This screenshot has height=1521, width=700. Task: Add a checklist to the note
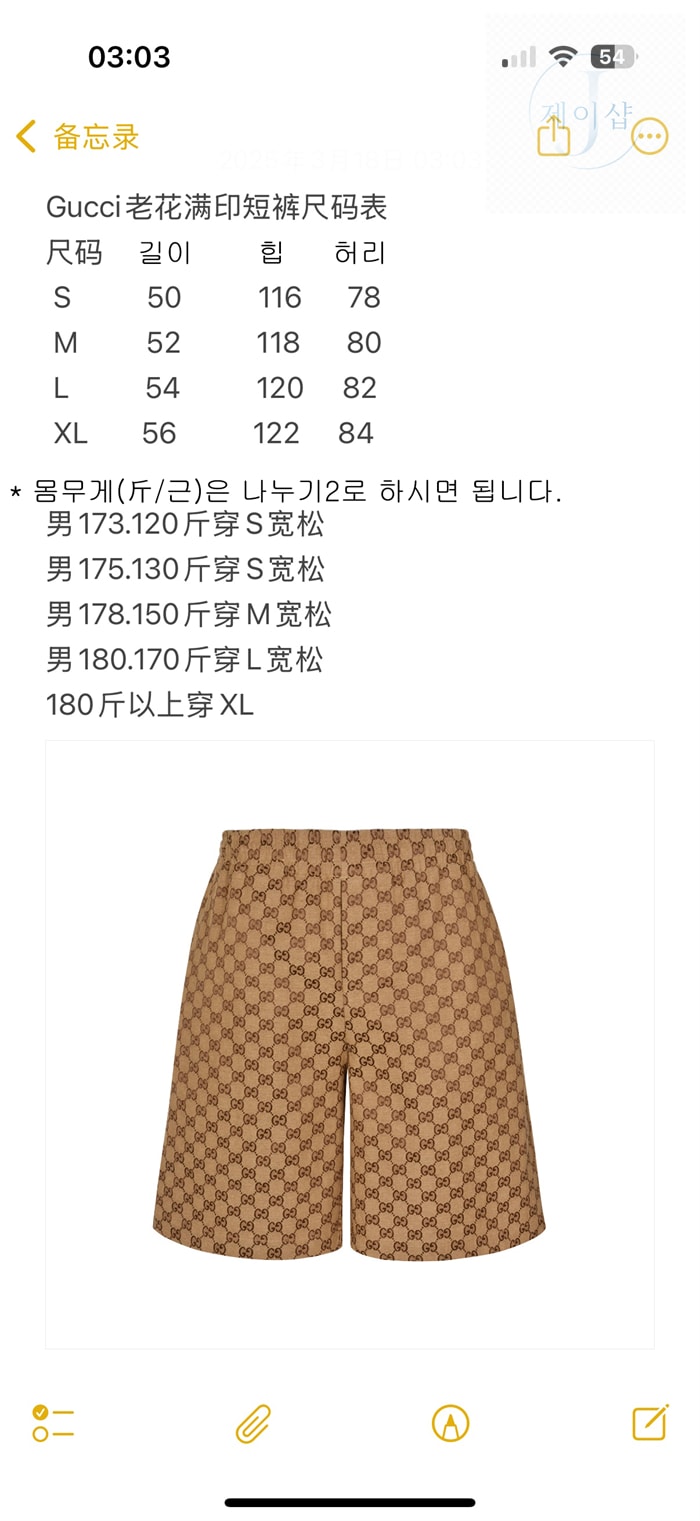(x=54, y=1422)
